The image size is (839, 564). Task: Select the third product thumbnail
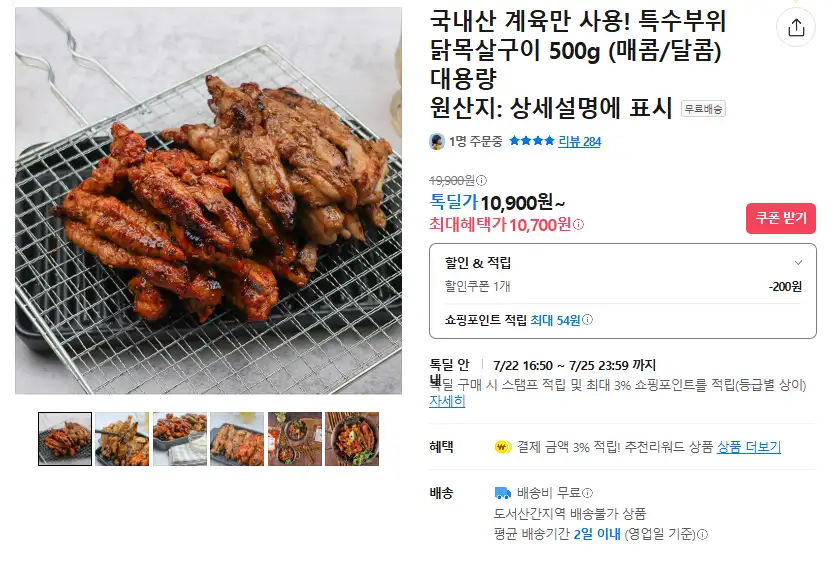(x=180, y=439)
